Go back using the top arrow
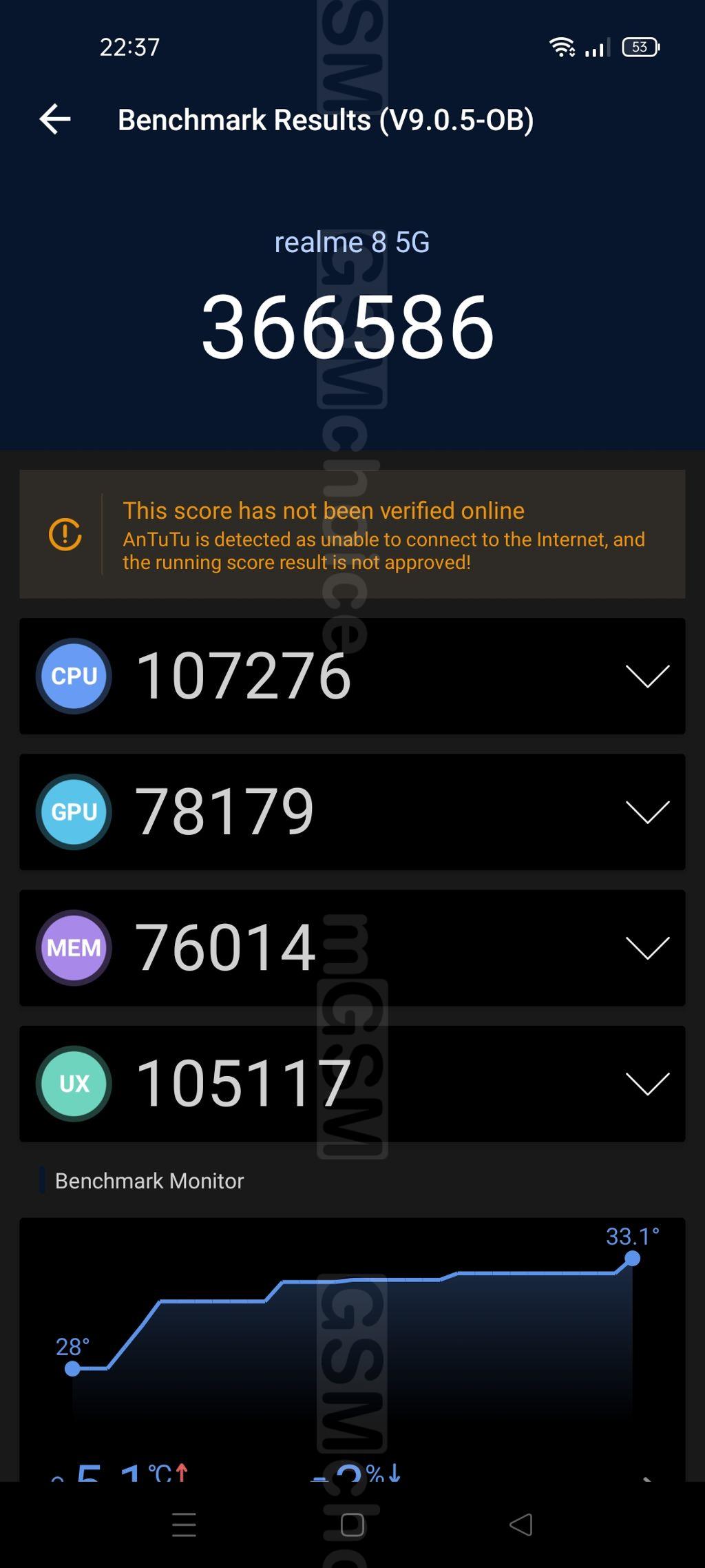The width and height of the screenshot is (705, 1568). (x=55, y=119)
